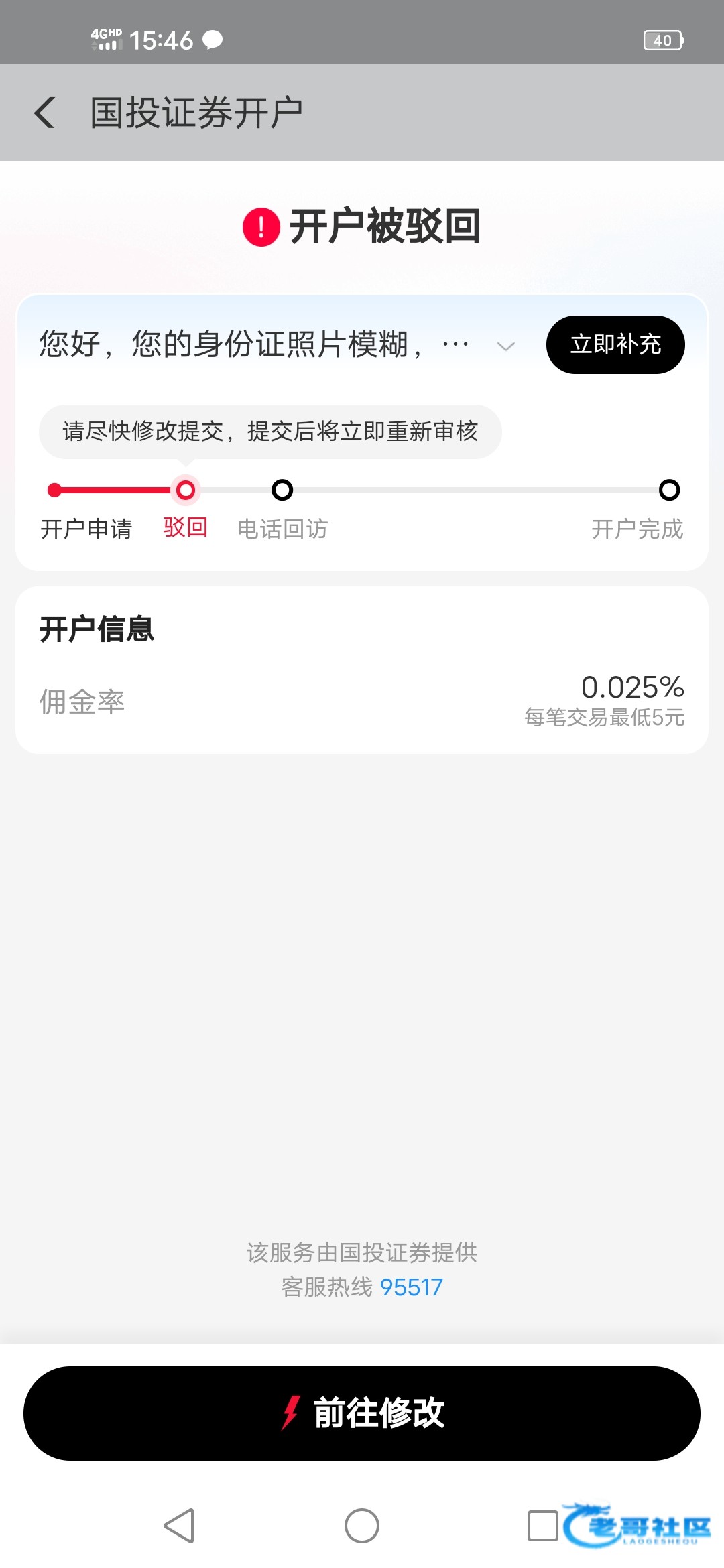Expand the ID photo rejection message
The image size is (724, 1568).
click(505, 346)
